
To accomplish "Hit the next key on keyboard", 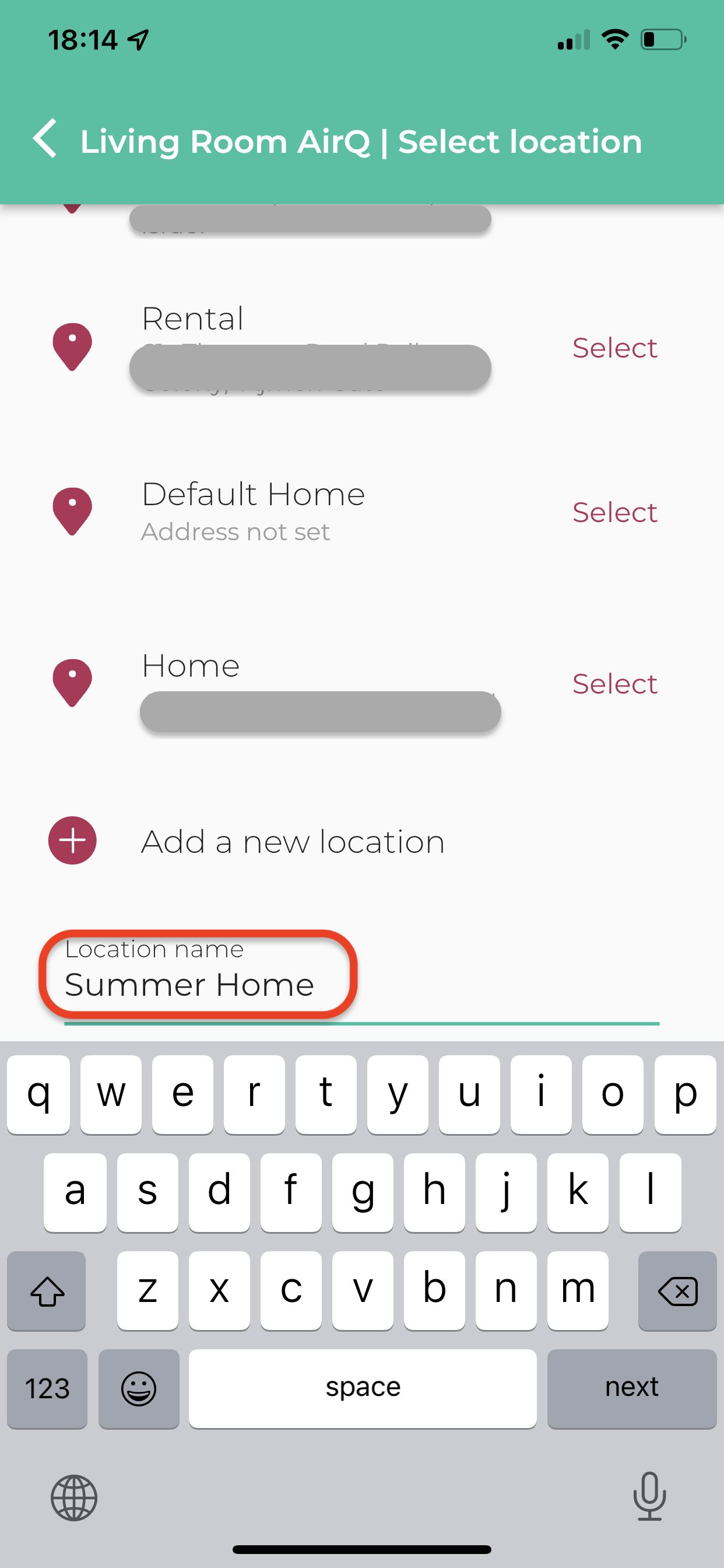I will (631, 1387).
